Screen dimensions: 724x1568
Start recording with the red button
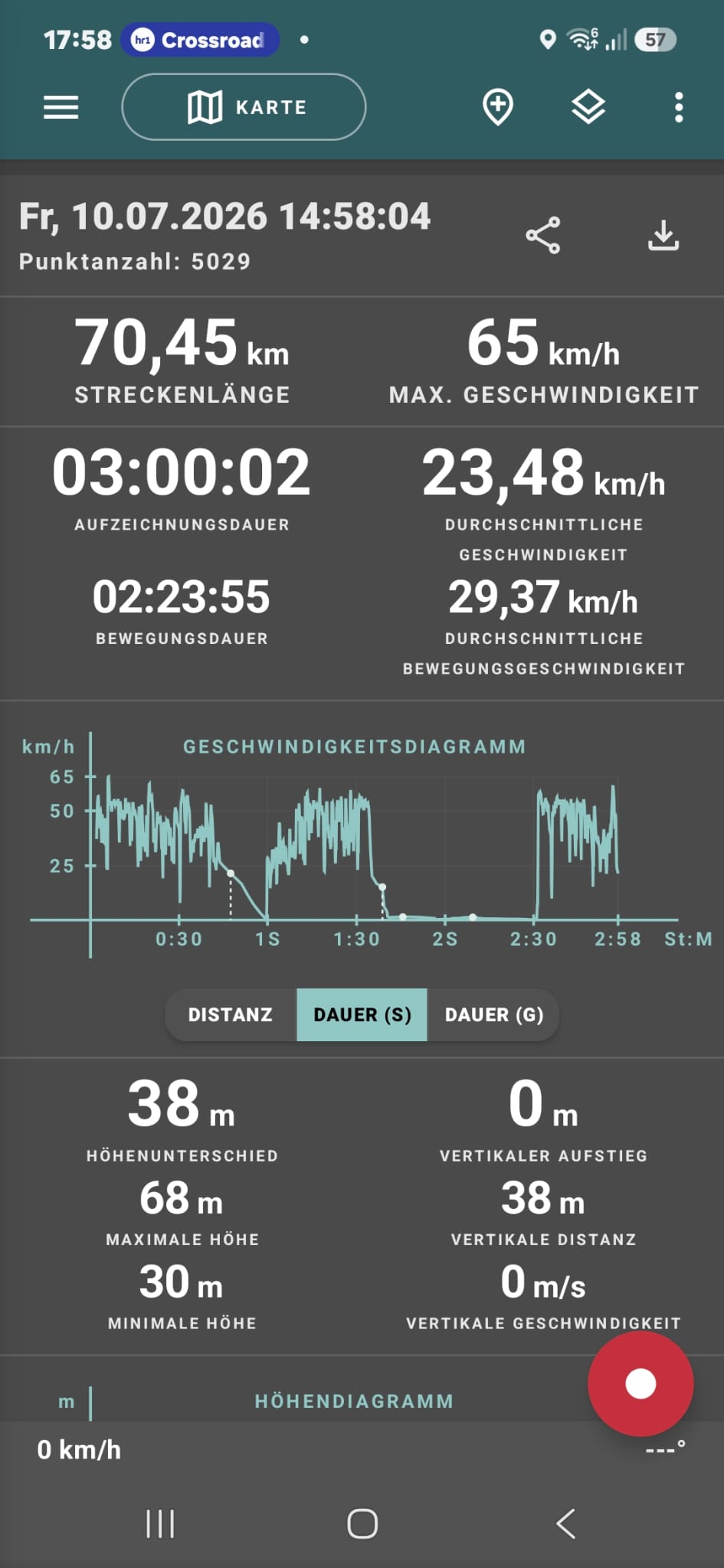640,1383
